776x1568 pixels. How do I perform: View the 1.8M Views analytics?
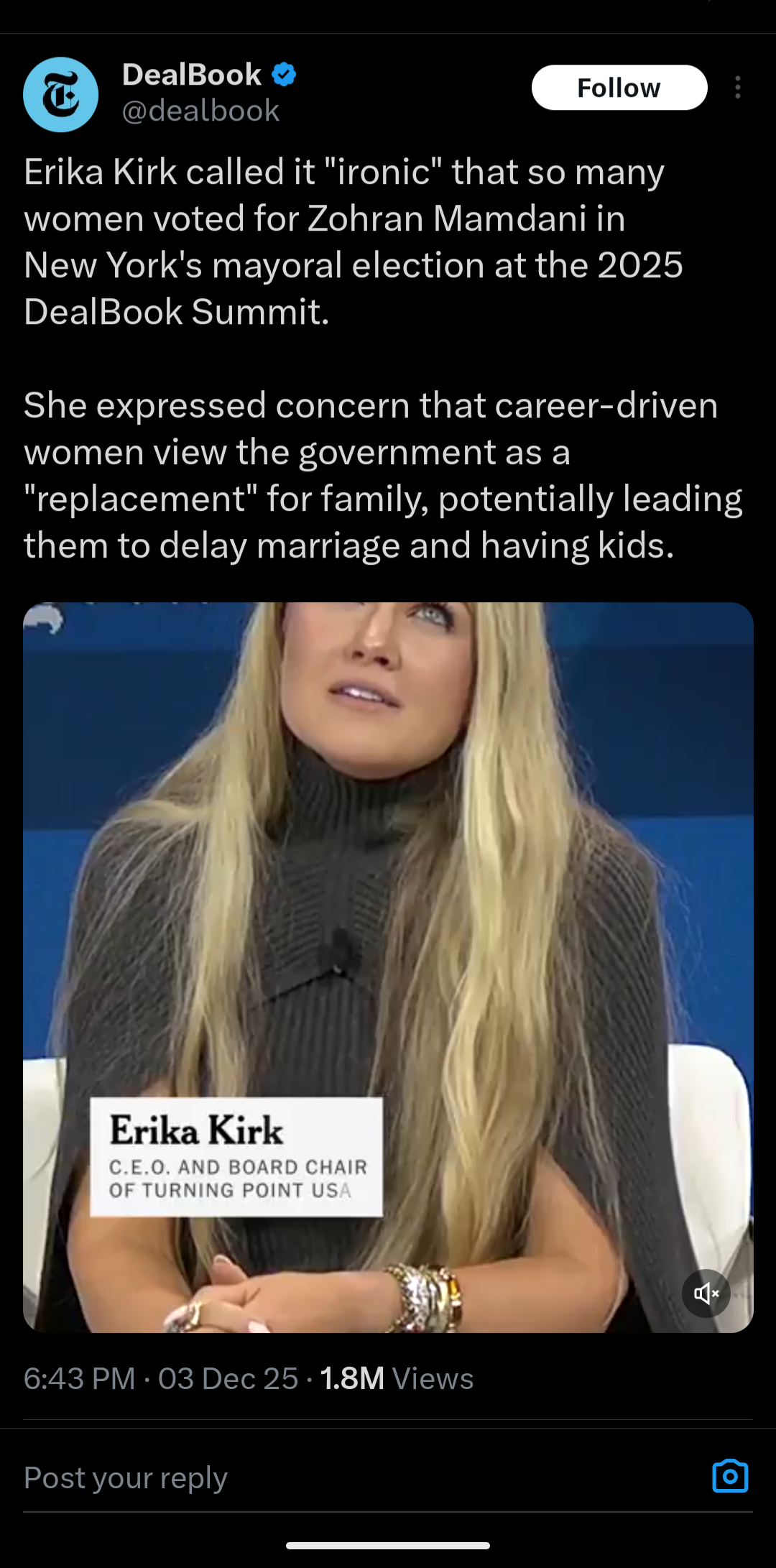pos(397,1379)
